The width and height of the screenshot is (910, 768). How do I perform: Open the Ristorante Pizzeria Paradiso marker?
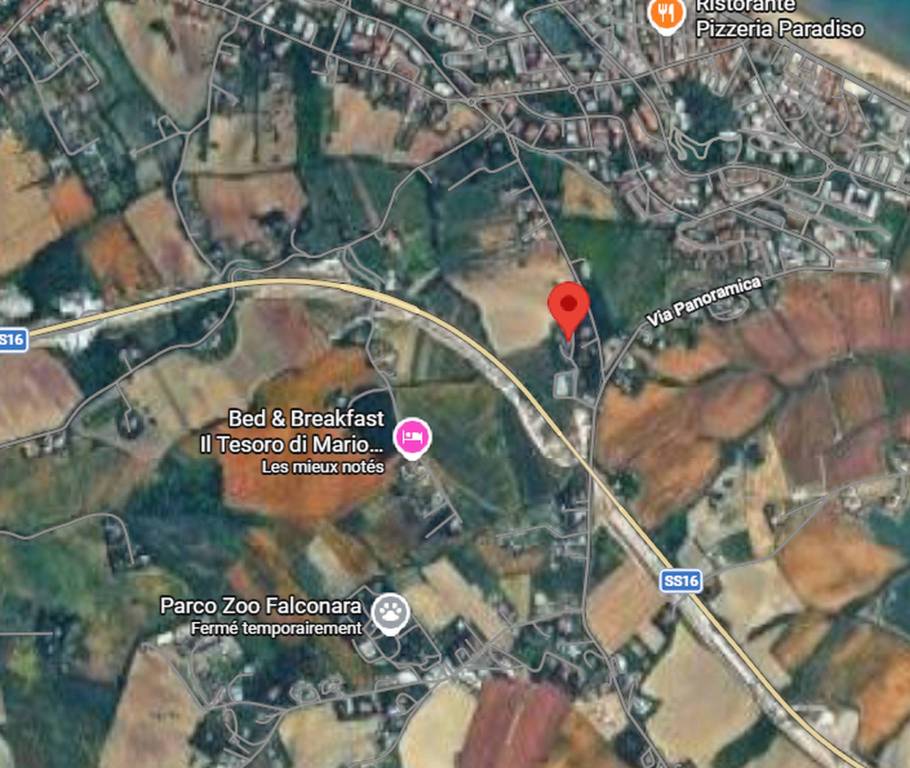[665, 13]
